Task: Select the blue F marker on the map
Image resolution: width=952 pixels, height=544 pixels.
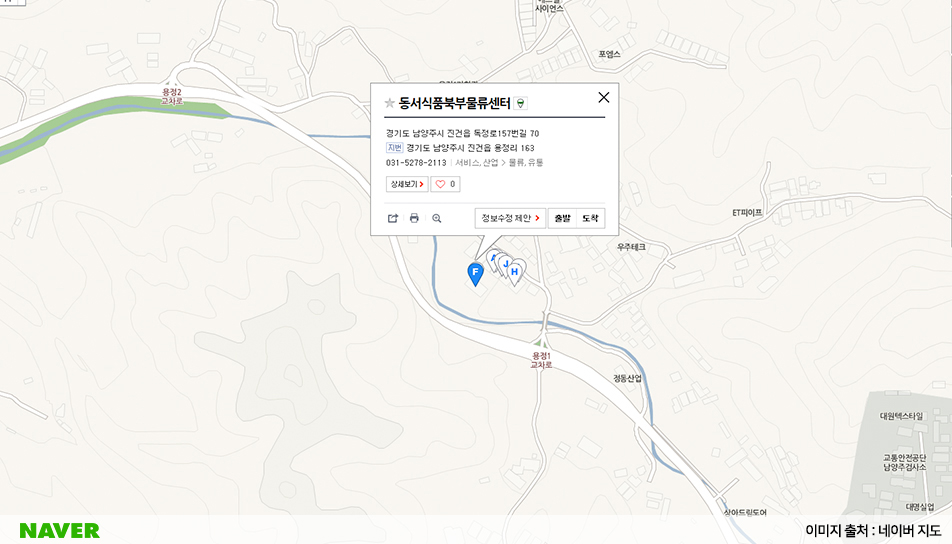Action: (476, 272)
